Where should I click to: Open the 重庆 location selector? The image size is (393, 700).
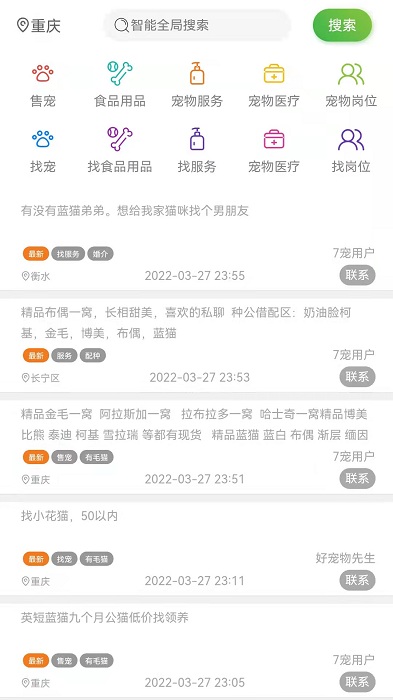click(x=39, y=25)
